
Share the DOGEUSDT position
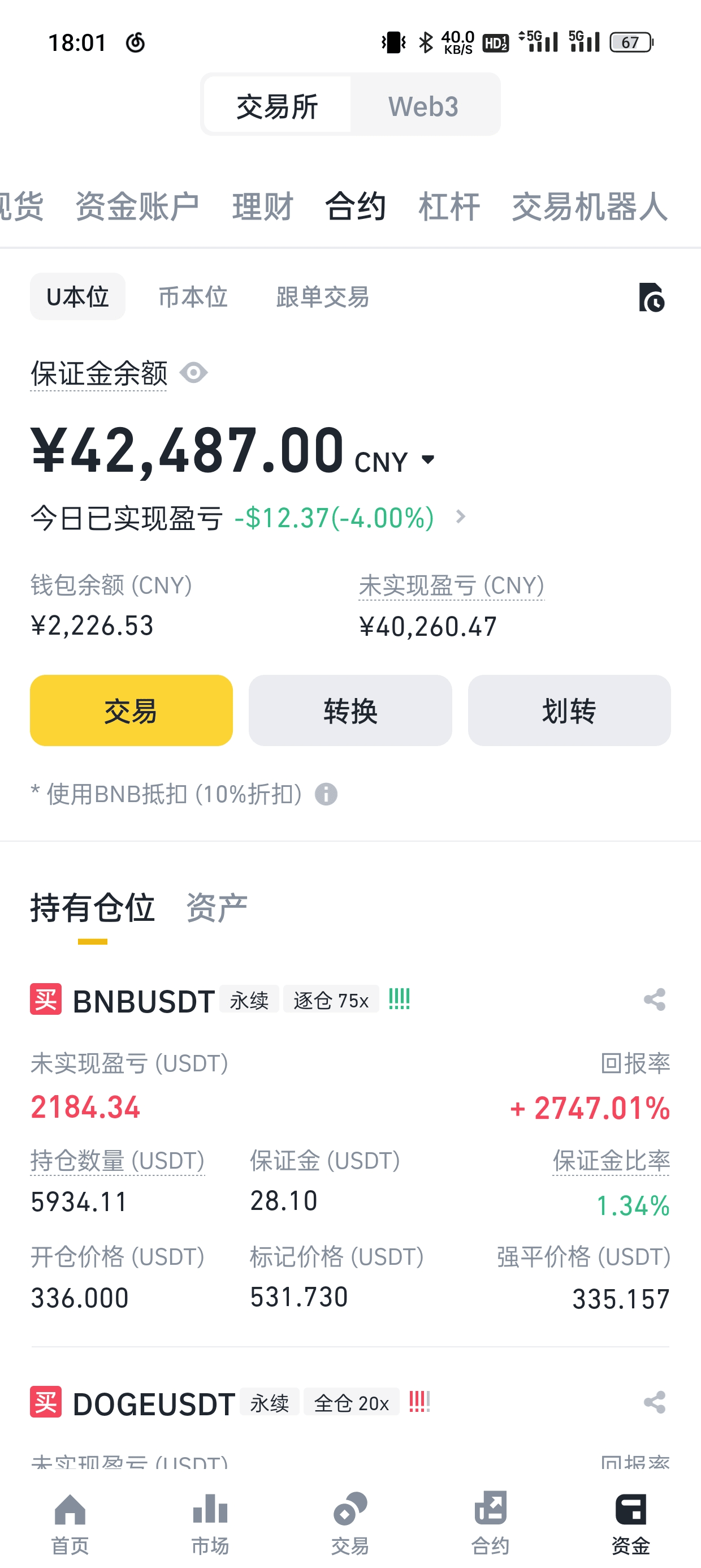pos(655,1402)
